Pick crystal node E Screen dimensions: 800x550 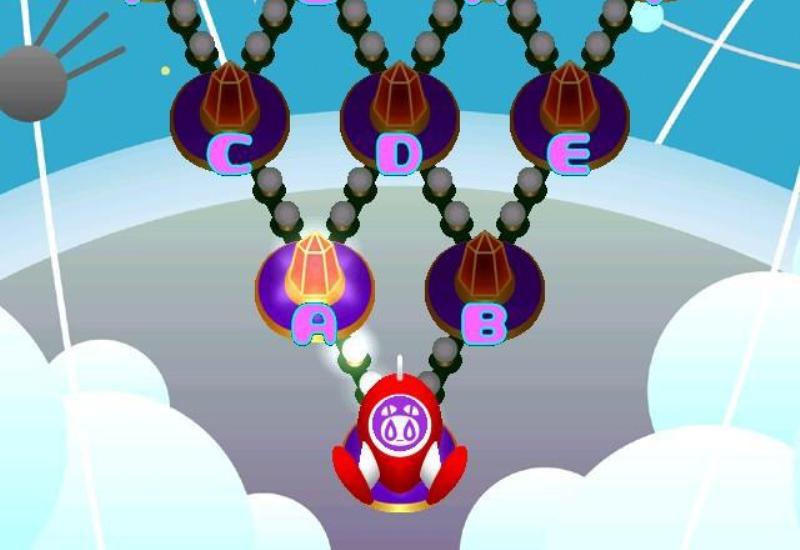[x=570, y=115]
